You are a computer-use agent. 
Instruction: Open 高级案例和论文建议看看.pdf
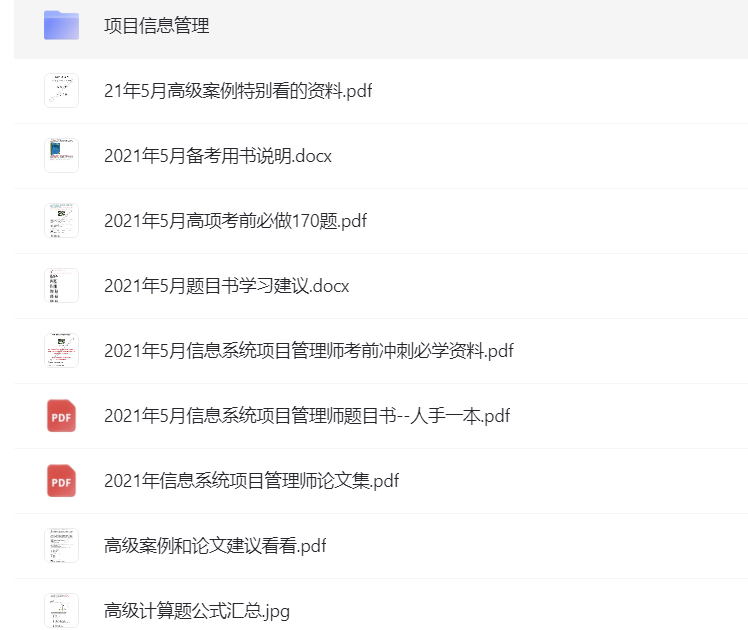pos(215,546)
